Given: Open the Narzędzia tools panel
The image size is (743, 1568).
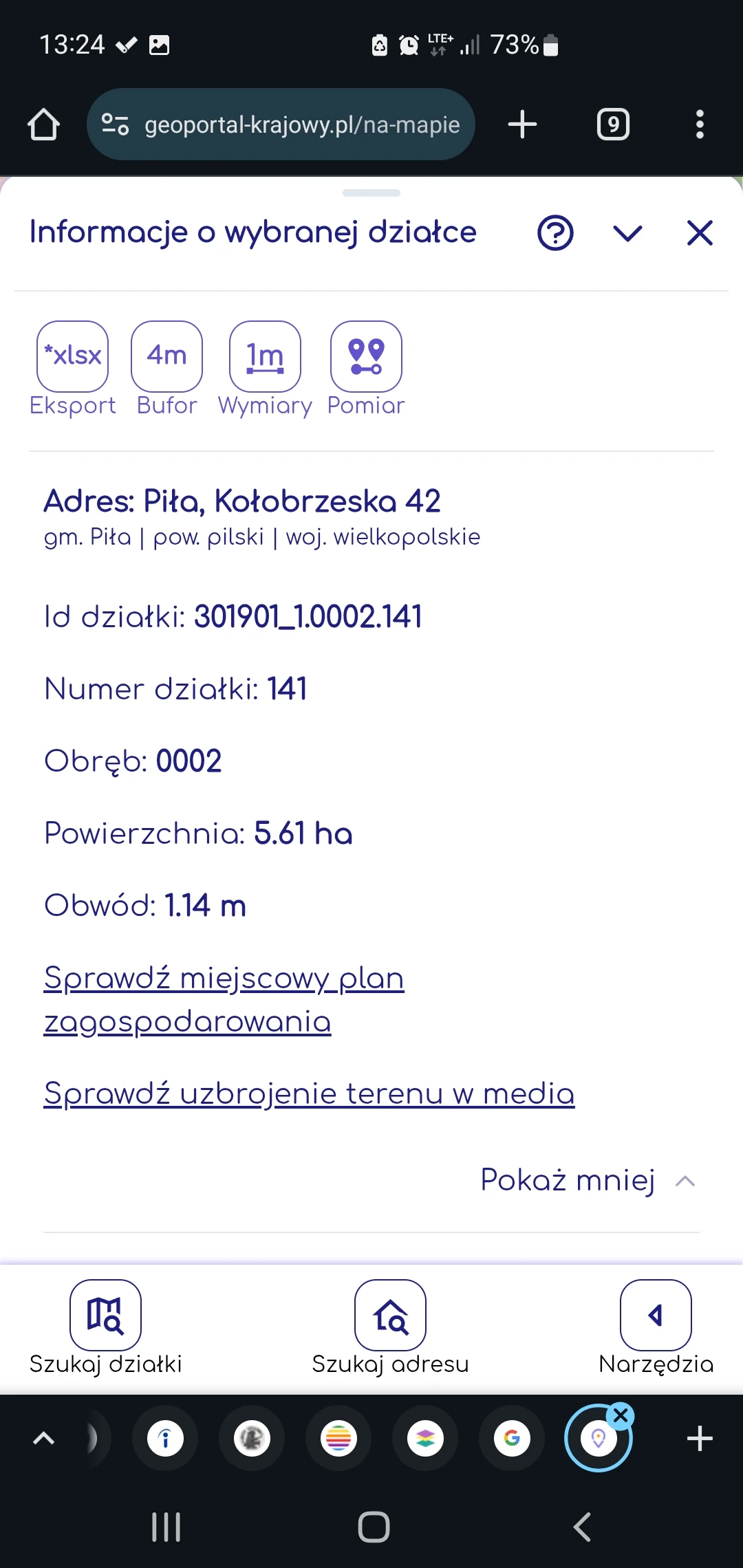Looking at the screenshot, I should point(656,1315).
